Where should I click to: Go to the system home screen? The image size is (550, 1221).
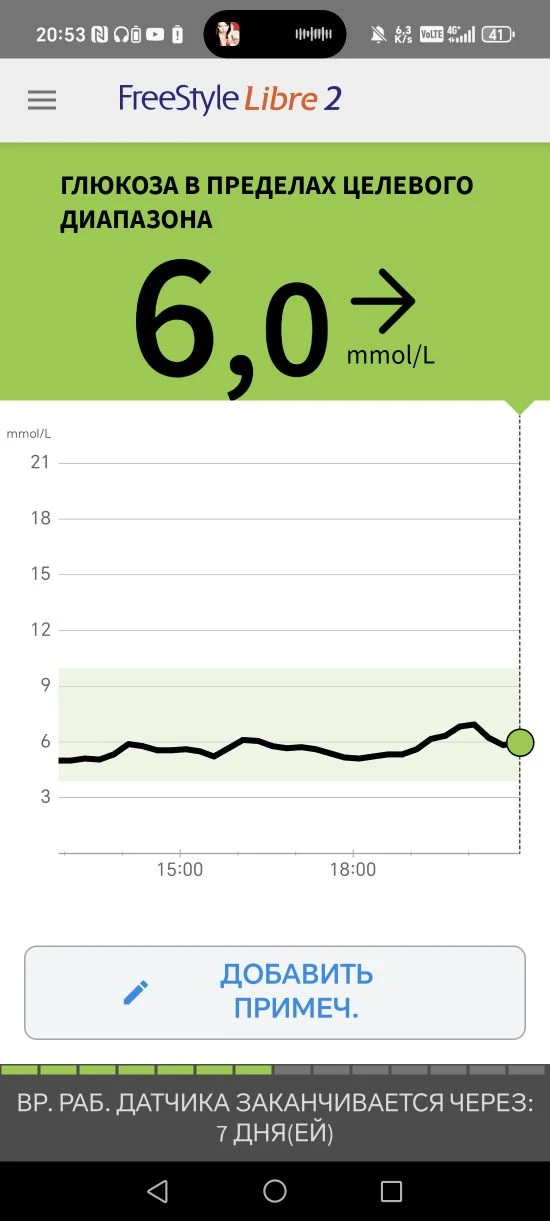275,1191
